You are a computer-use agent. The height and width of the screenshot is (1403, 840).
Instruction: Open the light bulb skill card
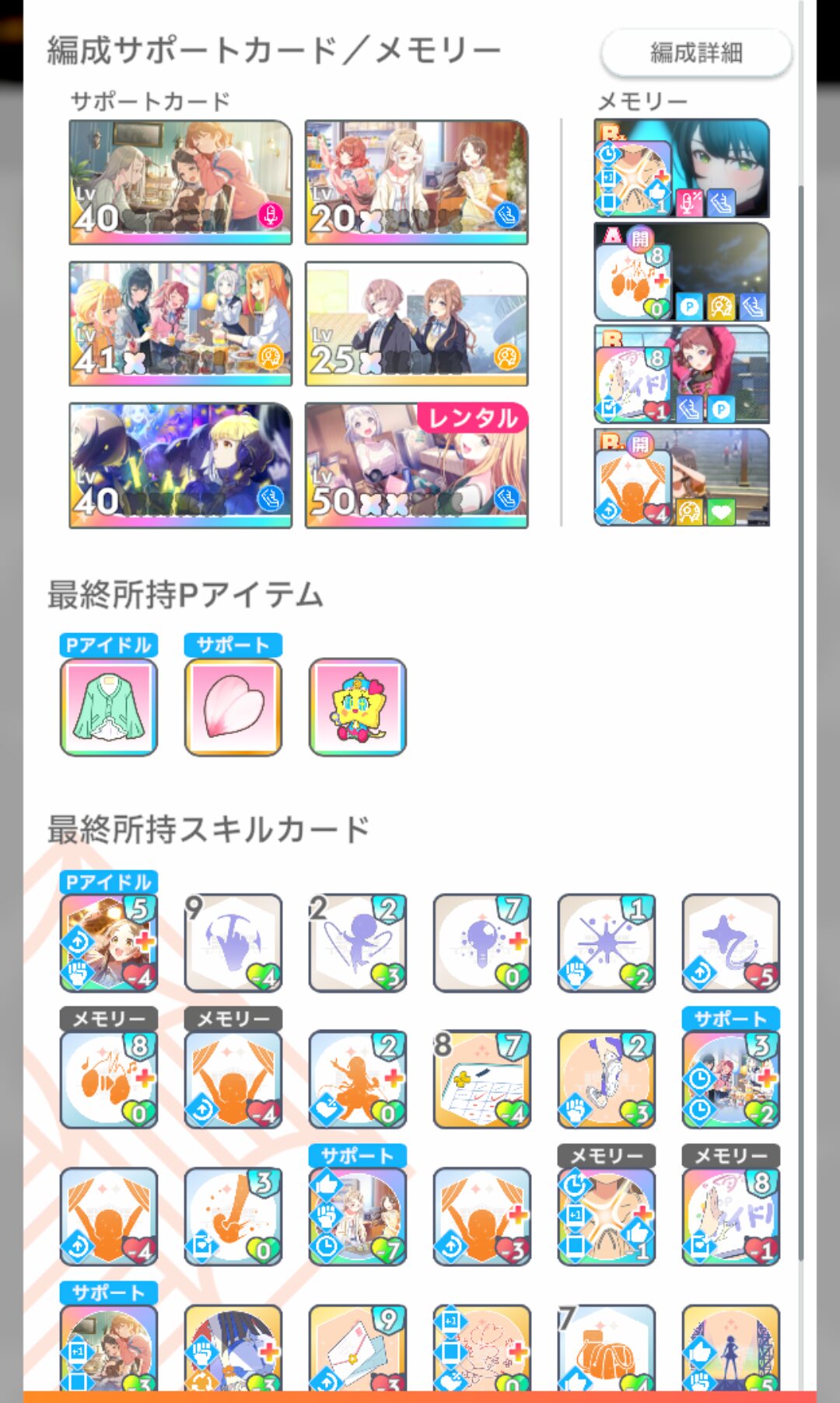(482, 943)
